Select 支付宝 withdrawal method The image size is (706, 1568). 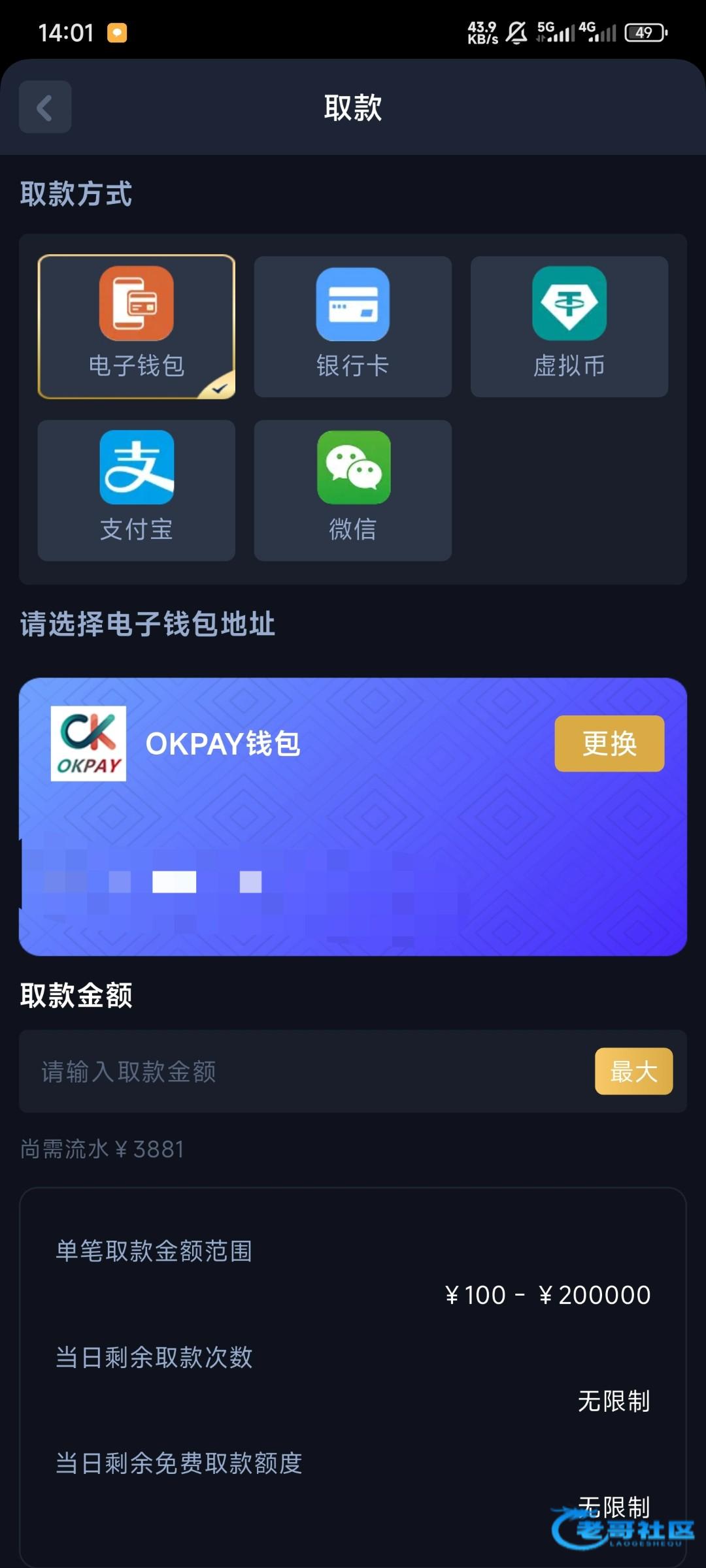pos(137,490)
